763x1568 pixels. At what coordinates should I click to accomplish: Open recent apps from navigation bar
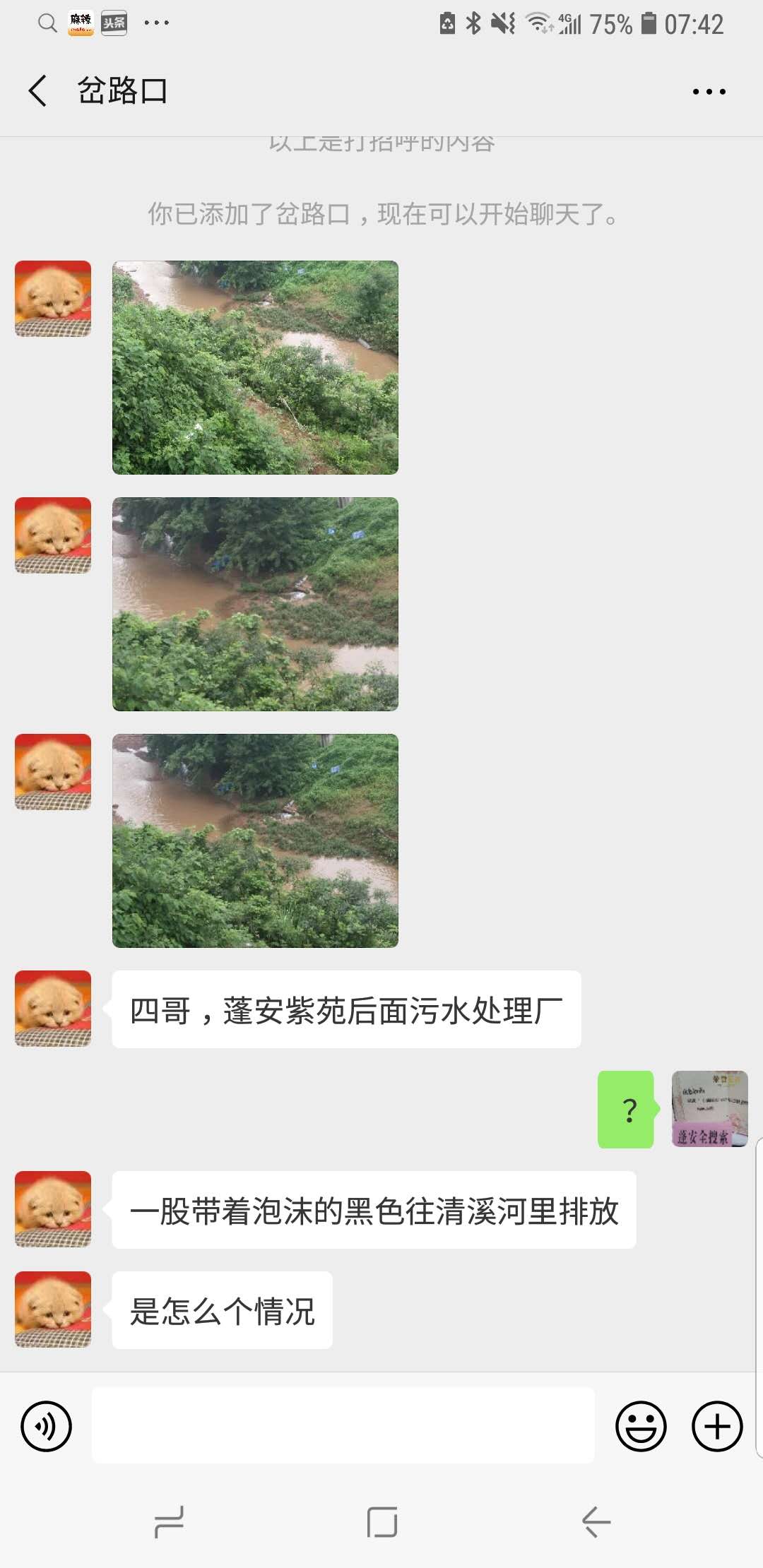[170, 1521]
